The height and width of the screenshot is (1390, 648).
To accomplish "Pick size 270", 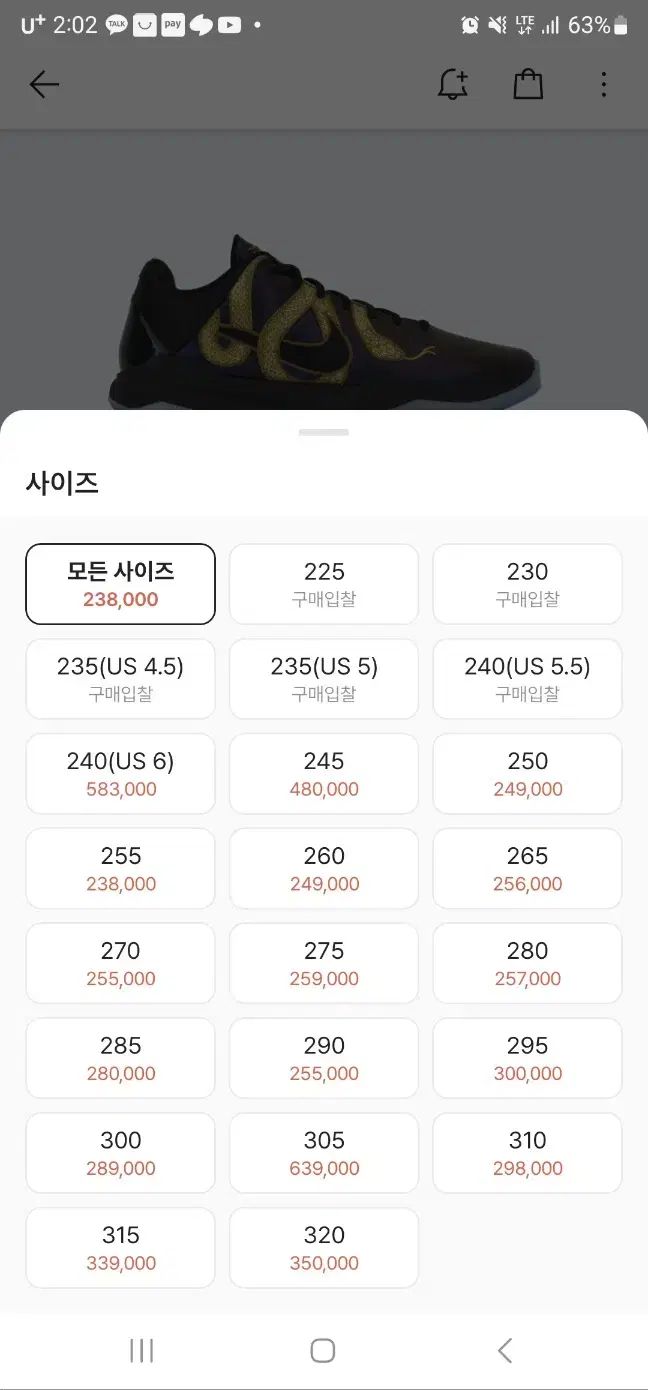I will pos(120,964).
